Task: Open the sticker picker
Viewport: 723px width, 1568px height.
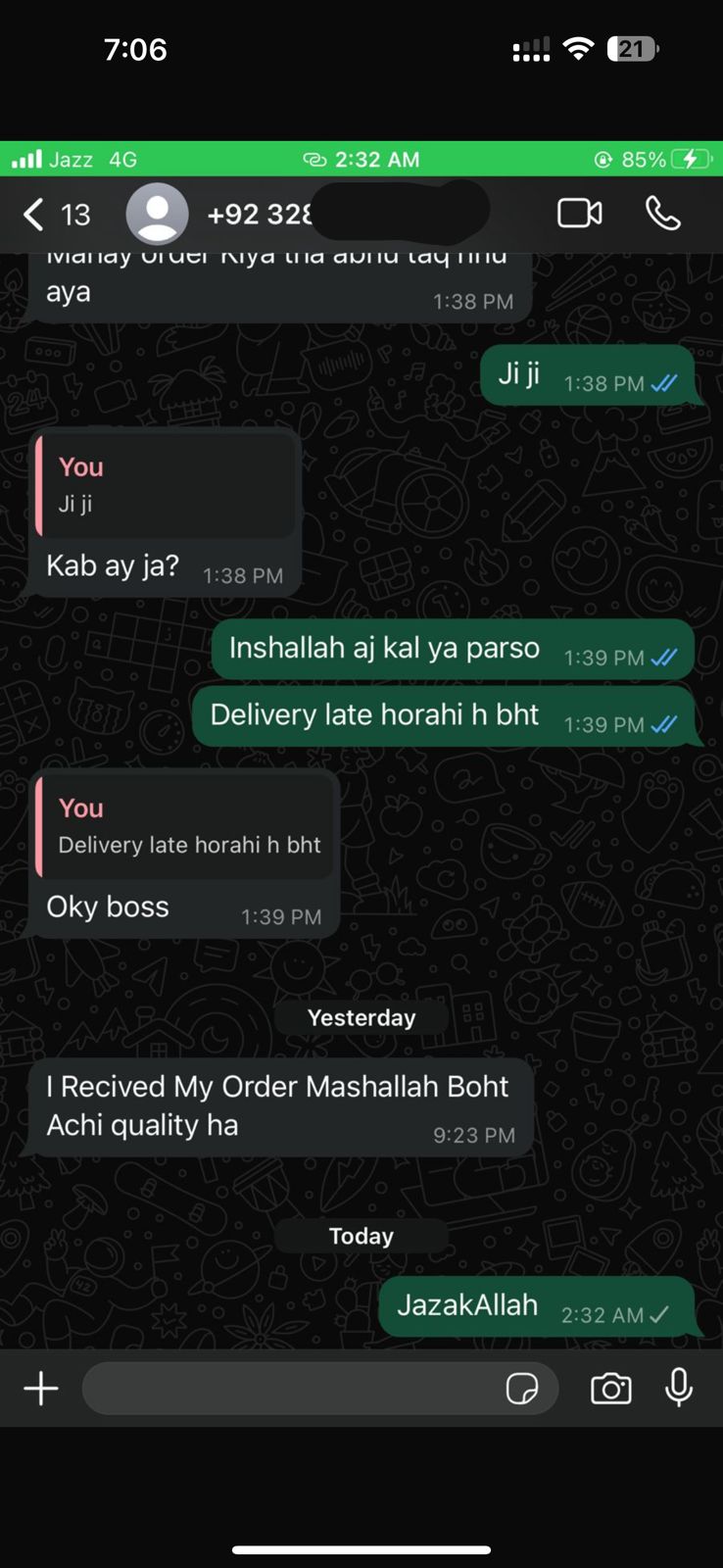Action: tap(522, 1389)
